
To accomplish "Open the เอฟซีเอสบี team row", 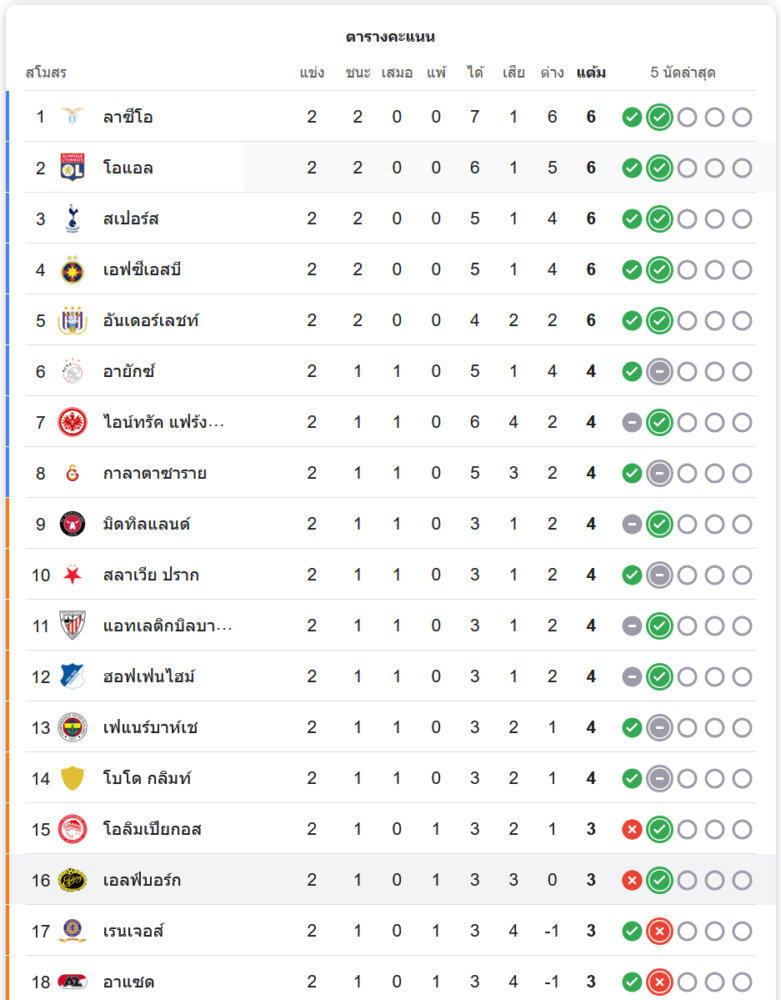I will coord(142,270).
